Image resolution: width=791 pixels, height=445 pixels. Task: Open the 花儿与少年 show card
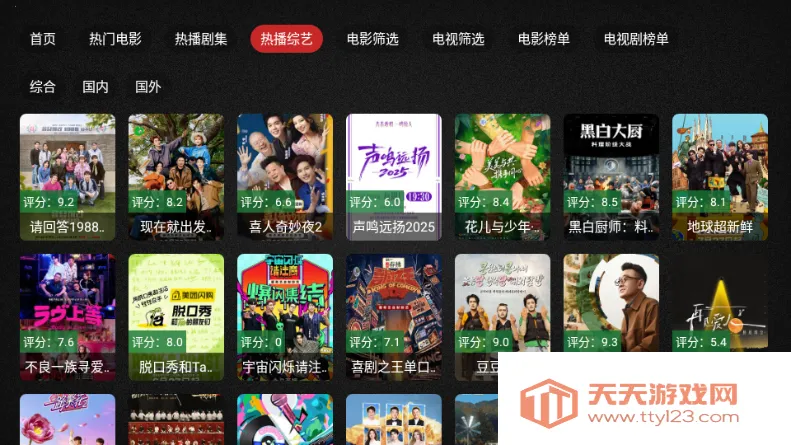pyautogui.click(x=502, y=176)
